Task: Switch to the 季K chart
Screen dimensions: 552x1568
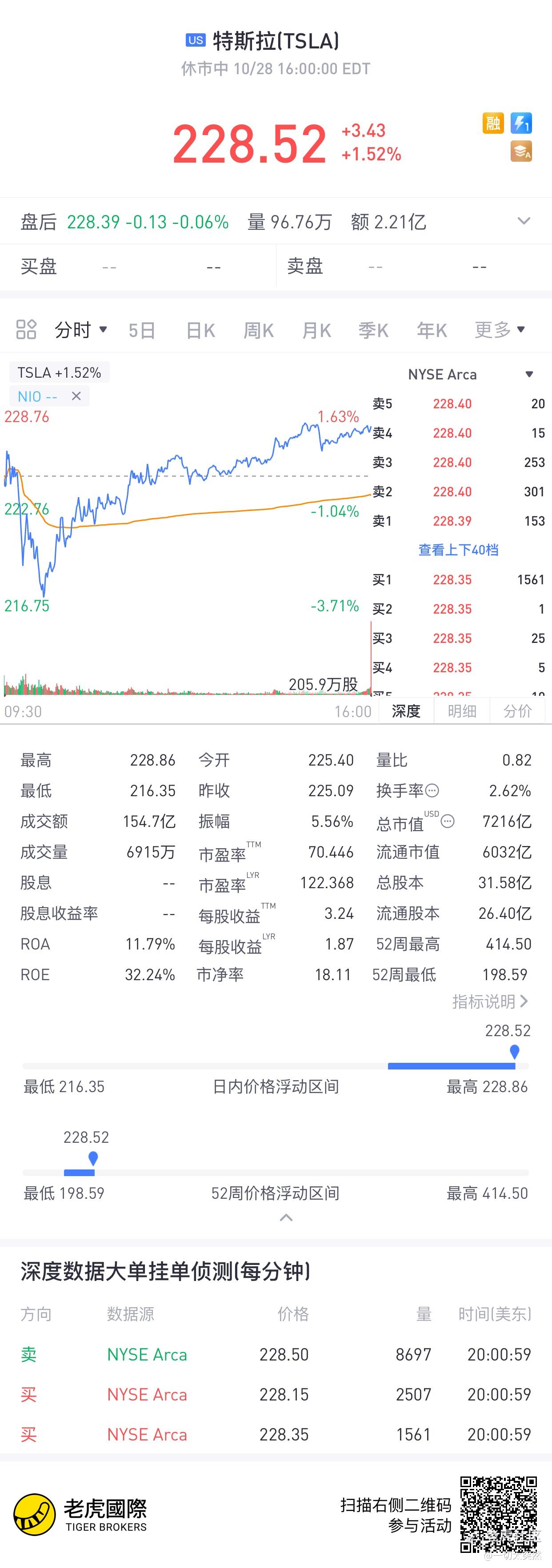Action: (x=373, y=331)
